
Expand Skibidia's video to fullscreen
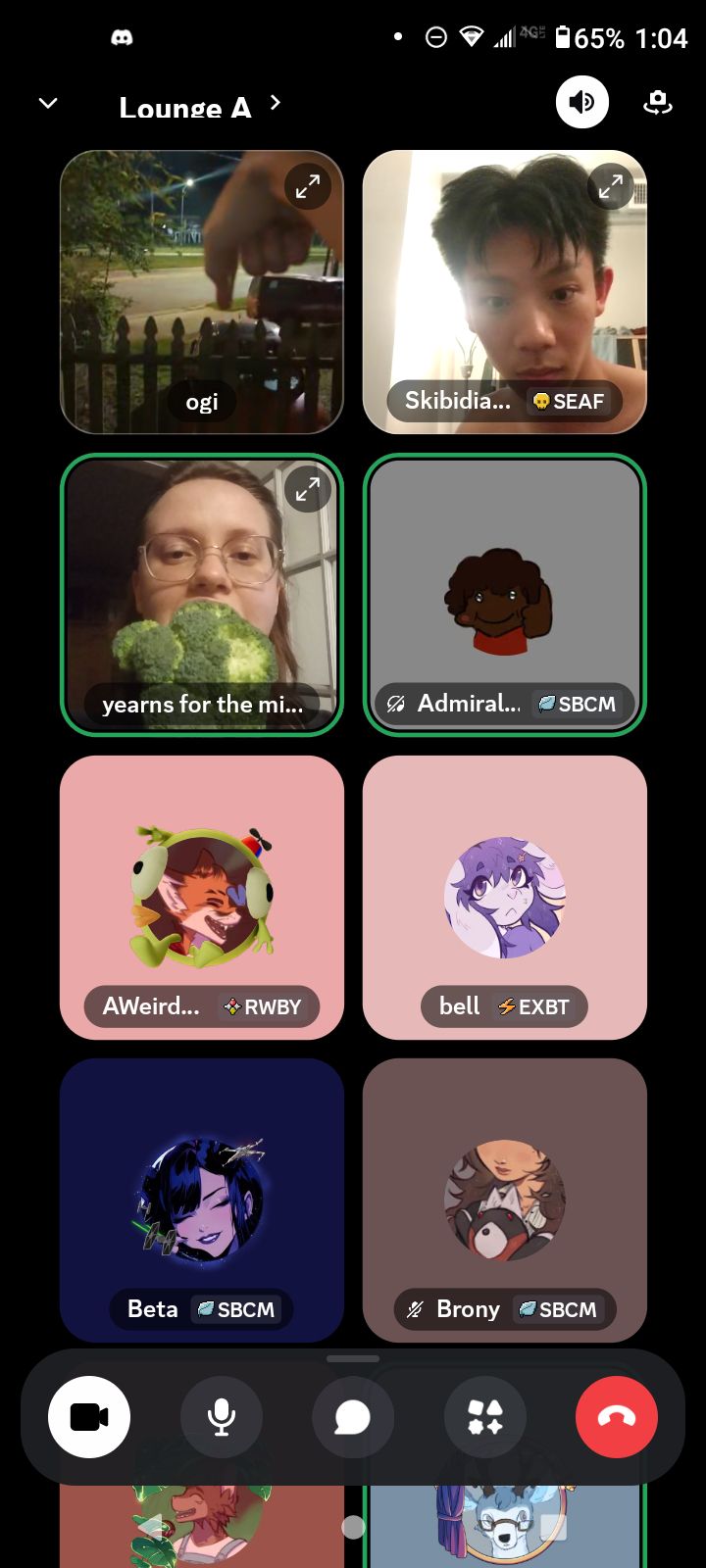click(611, 186)
